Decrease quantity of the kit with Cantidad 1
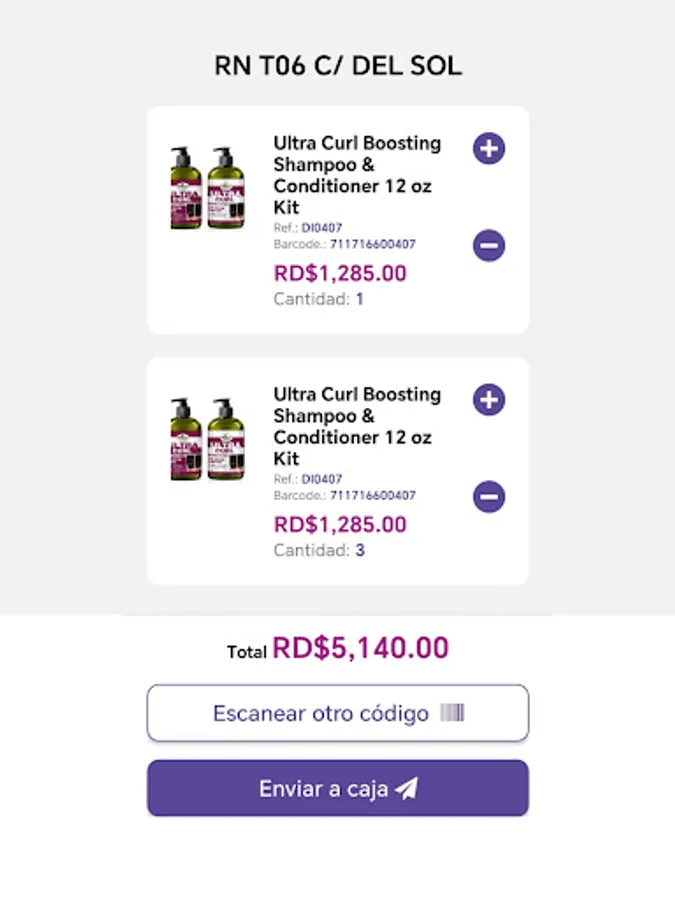The height and width of the screenshot is (900, 675). click(x=489, y=246)
